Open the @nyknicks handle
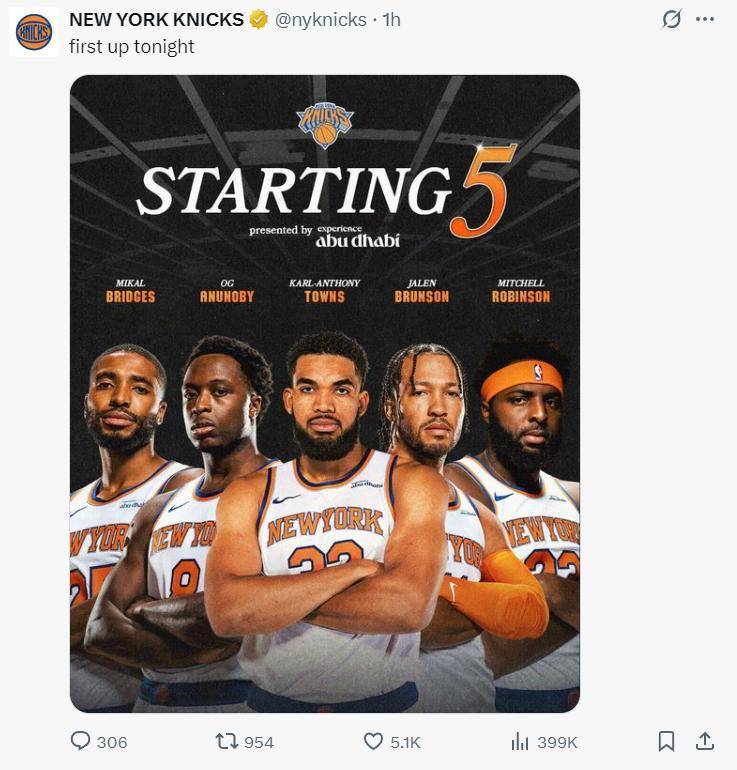Image resolution: width=737 pixels, height=770 pixels. point(320,20)
